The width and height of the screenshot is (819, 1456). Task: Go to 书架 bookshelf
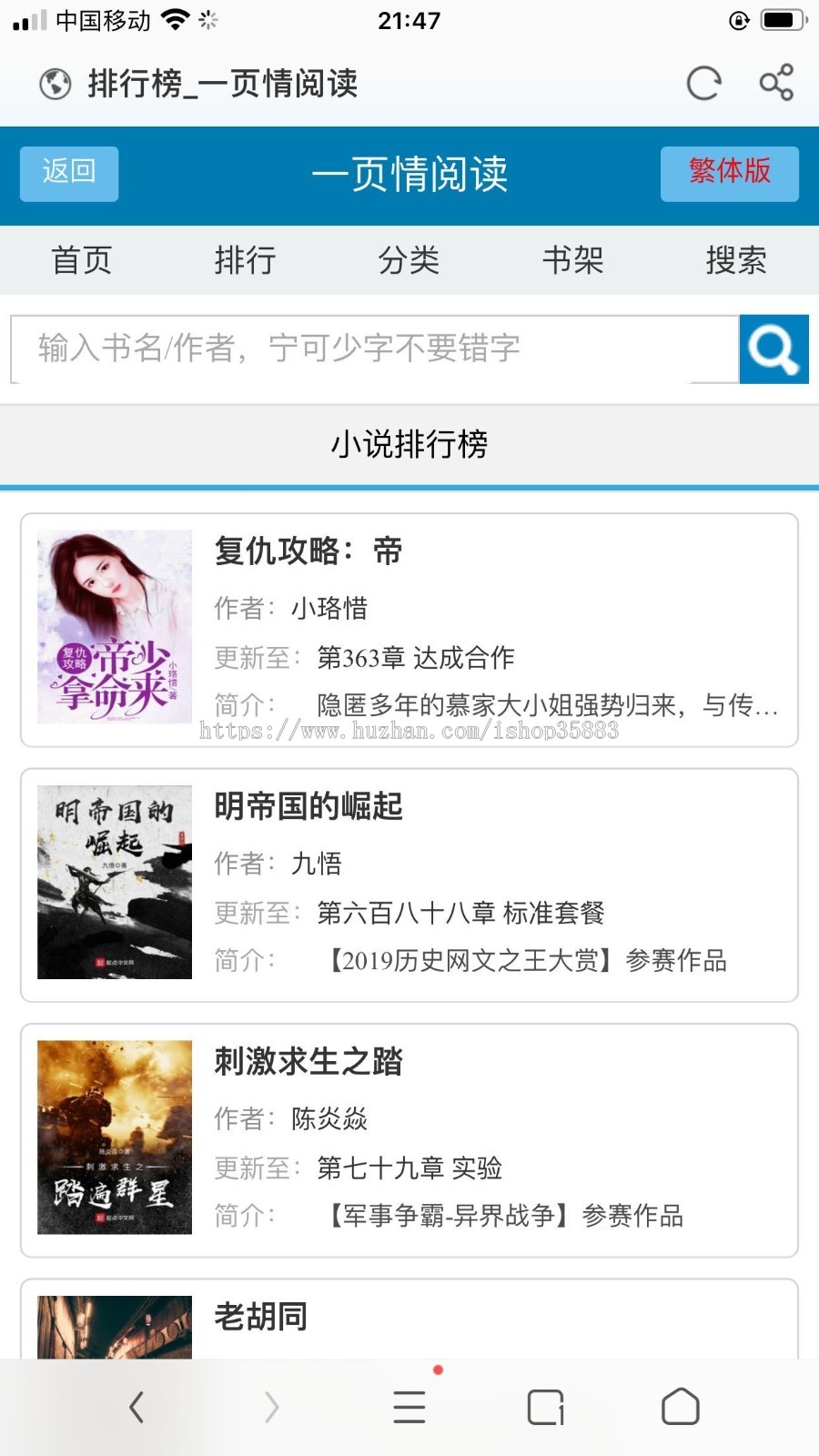573,260
